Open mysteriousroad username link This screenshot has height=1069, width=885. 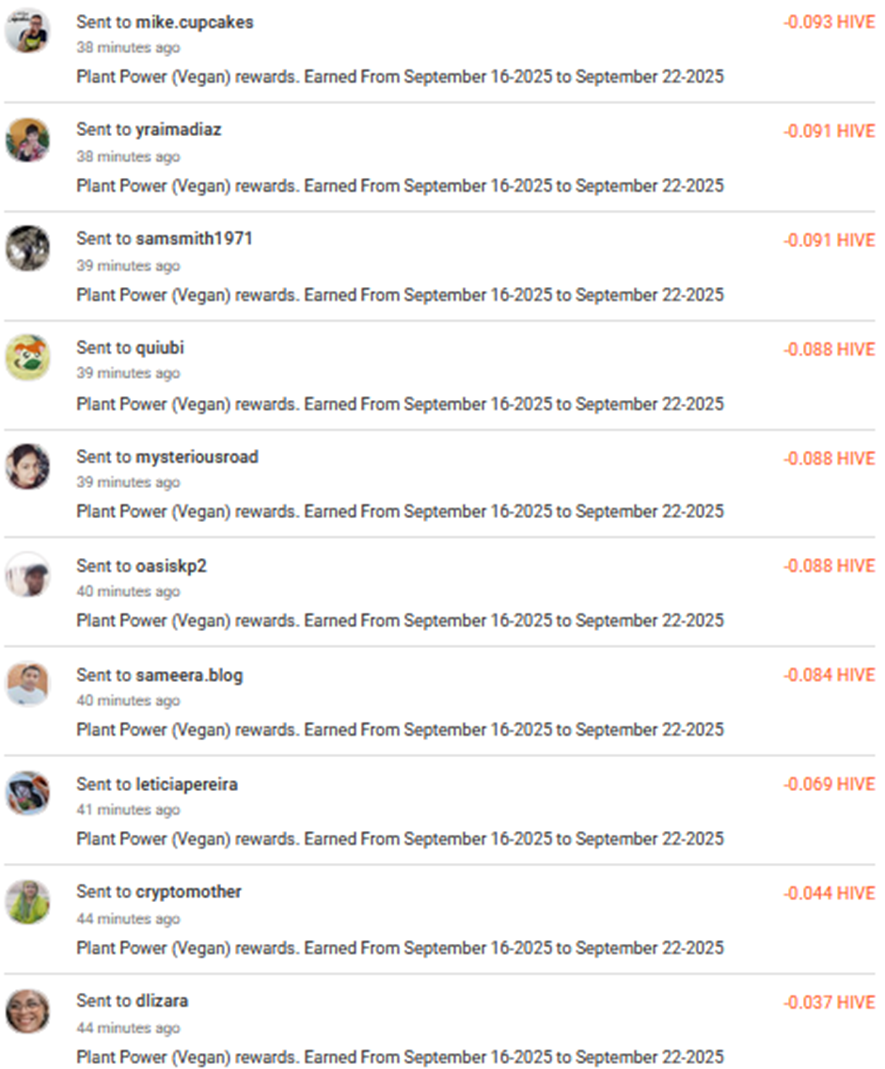197,457
